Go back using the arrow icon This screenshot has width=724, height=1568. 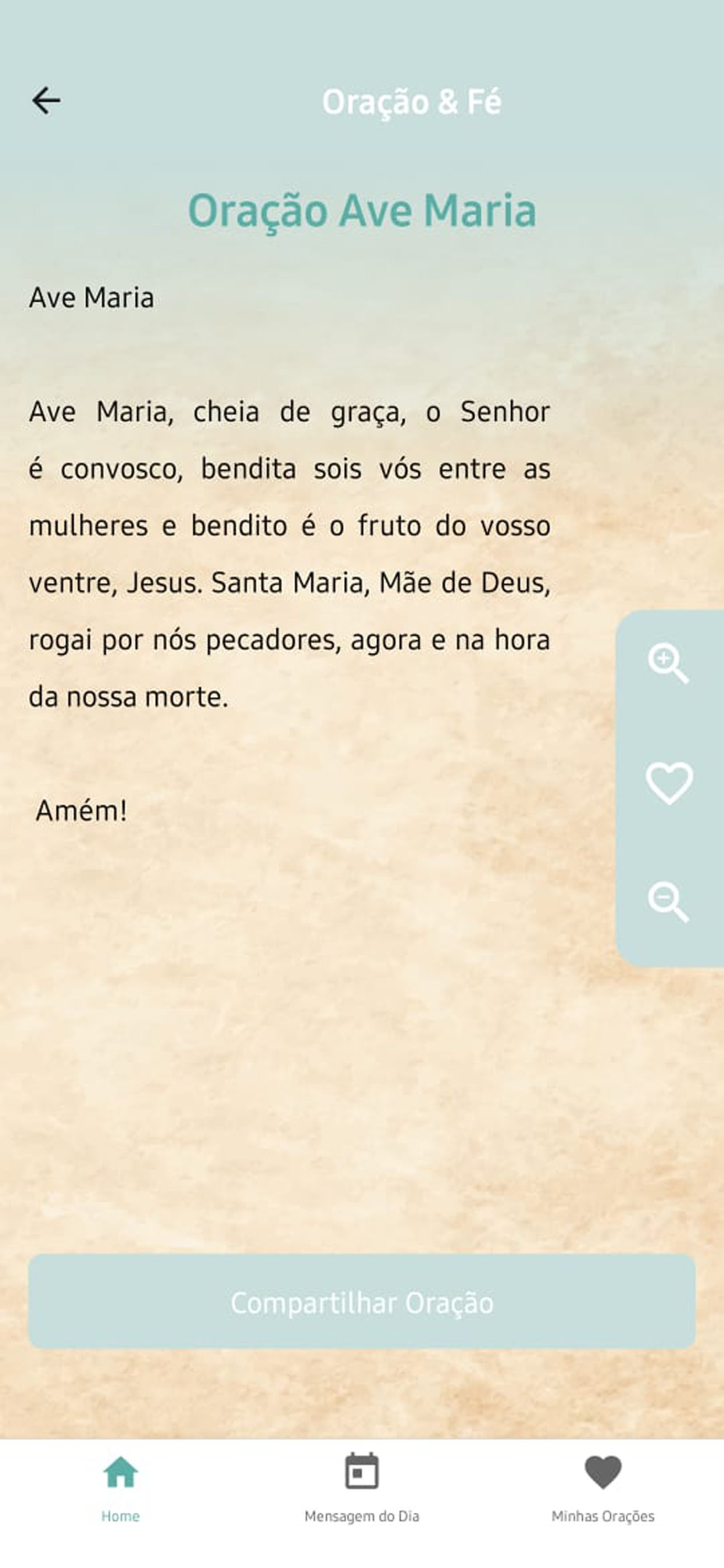46,101
